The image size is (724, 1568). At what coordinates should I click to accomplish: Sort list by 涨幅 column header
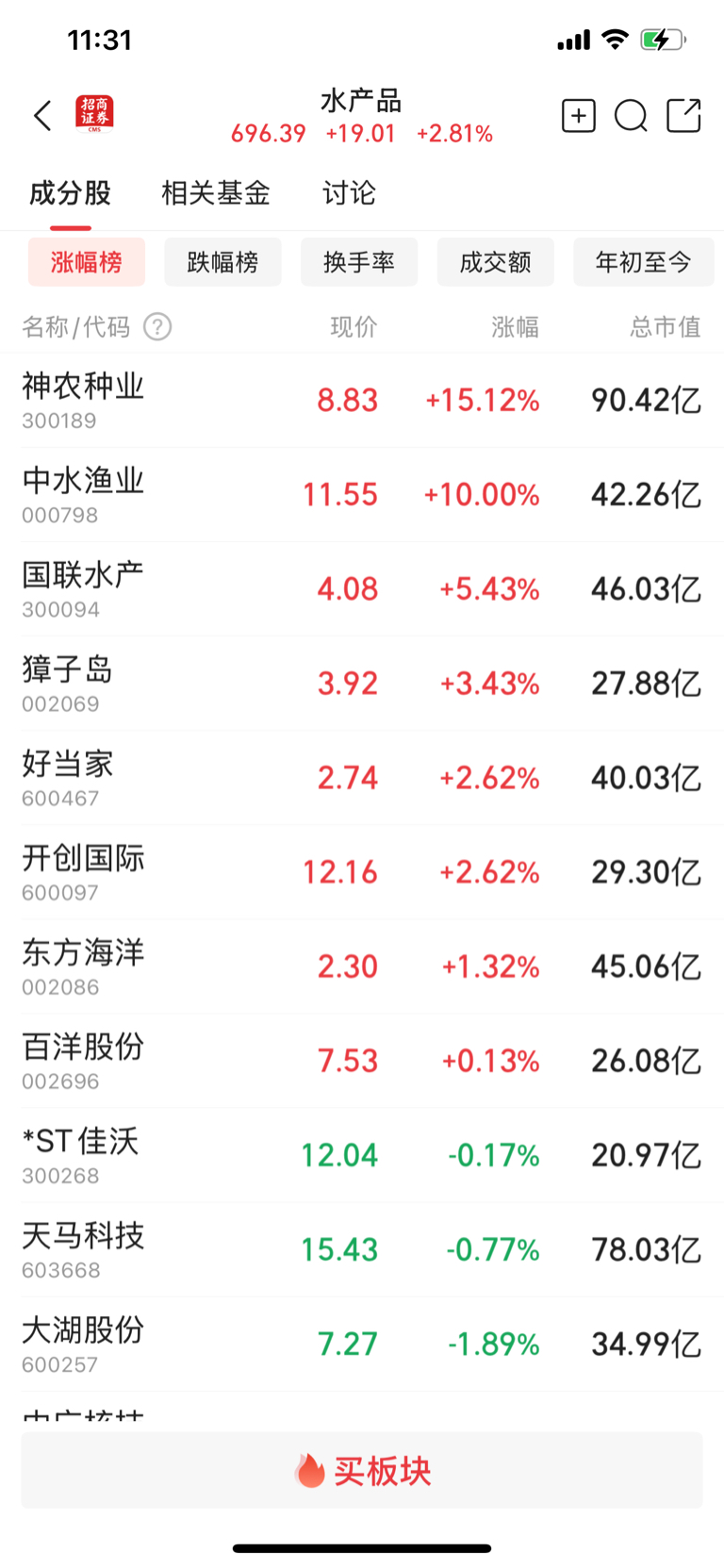point(515,327)
